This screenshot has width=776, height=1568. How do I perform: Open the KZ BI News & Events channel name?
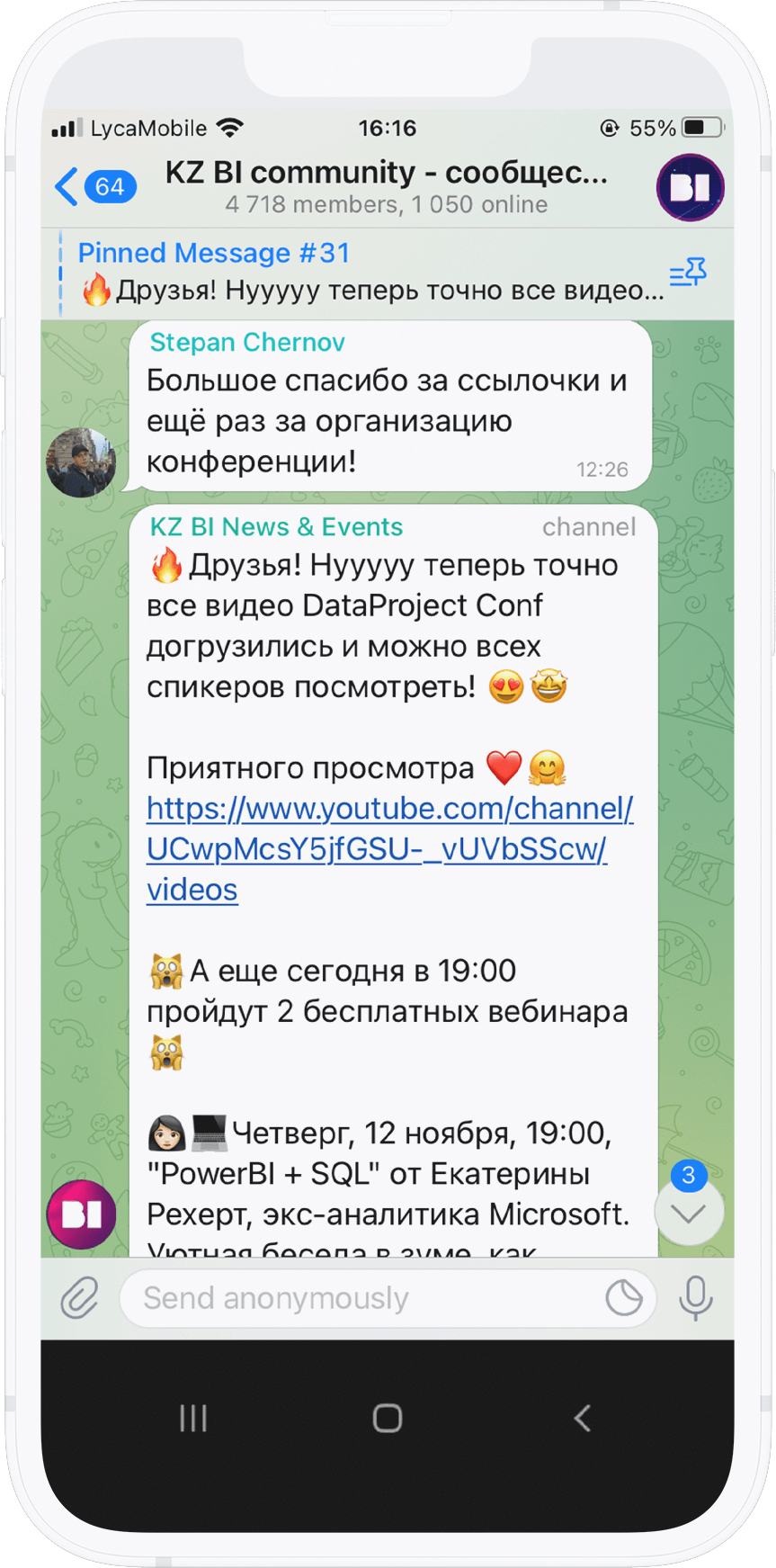pos(276,527)
